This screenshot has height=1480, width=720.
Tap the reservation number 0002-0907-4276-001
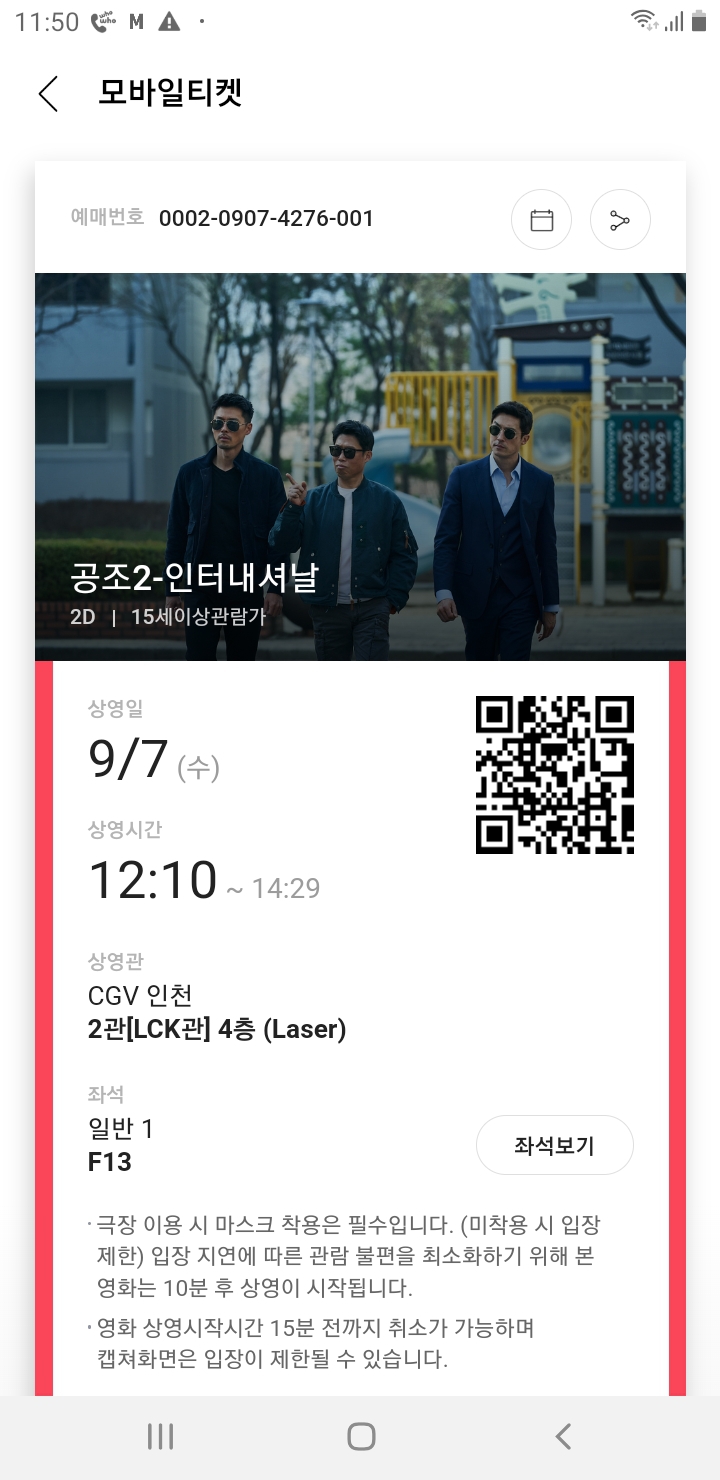click(266, 218)
